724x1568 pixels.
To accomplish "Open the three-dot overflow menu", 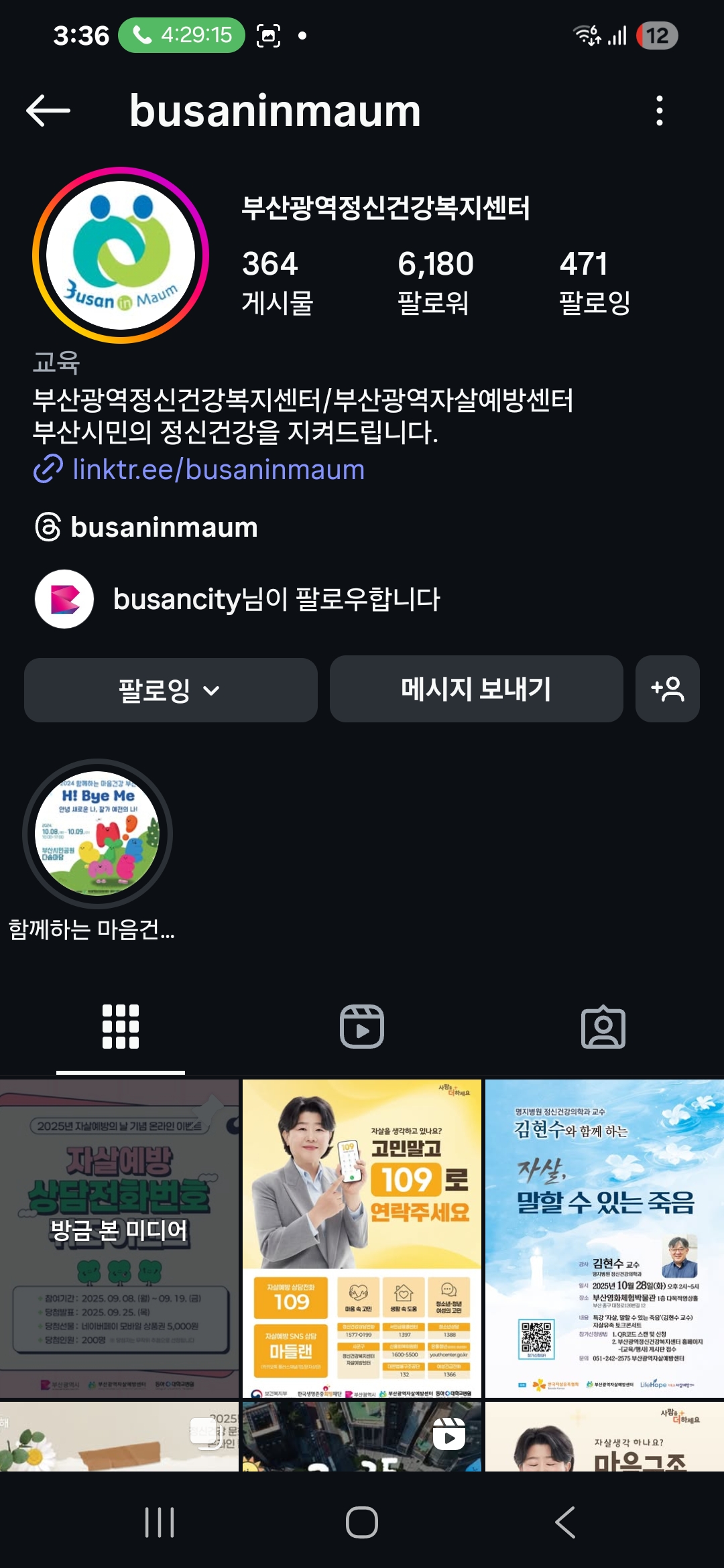I will [x=660, y=111].
